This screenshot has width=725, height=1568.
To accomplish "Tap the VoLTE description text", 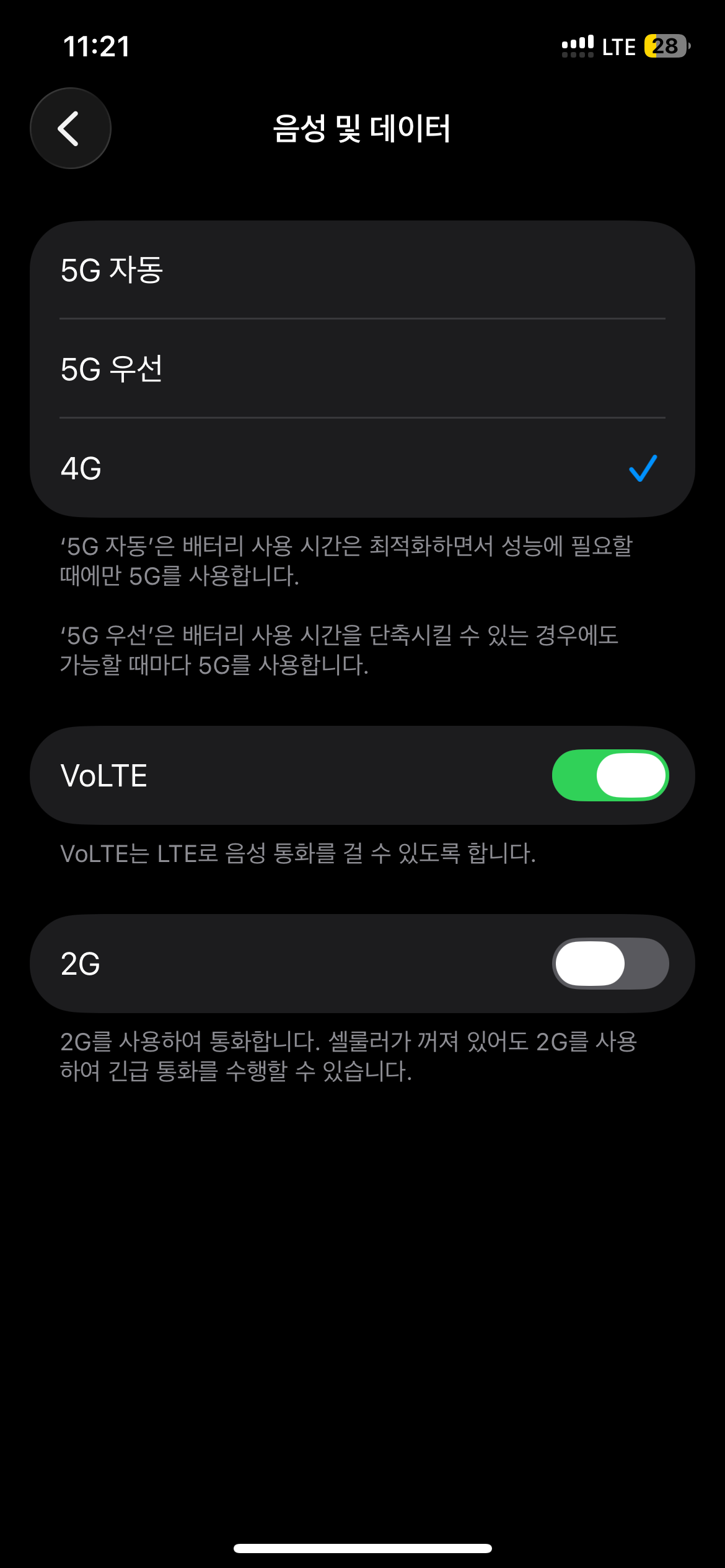I will (x=299, y=853).
